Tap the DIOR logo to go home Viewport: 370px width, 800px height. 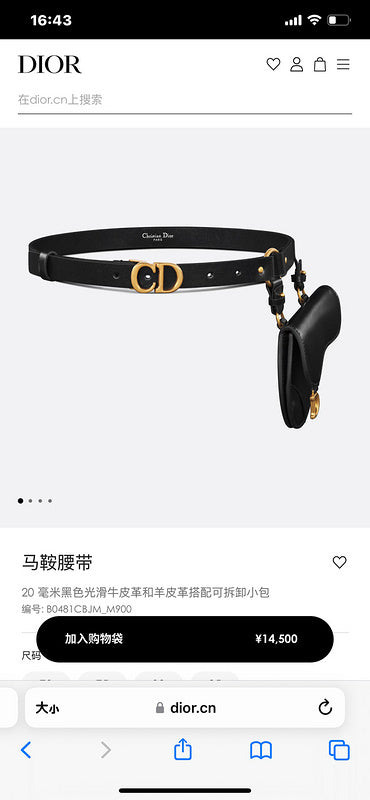50,64
